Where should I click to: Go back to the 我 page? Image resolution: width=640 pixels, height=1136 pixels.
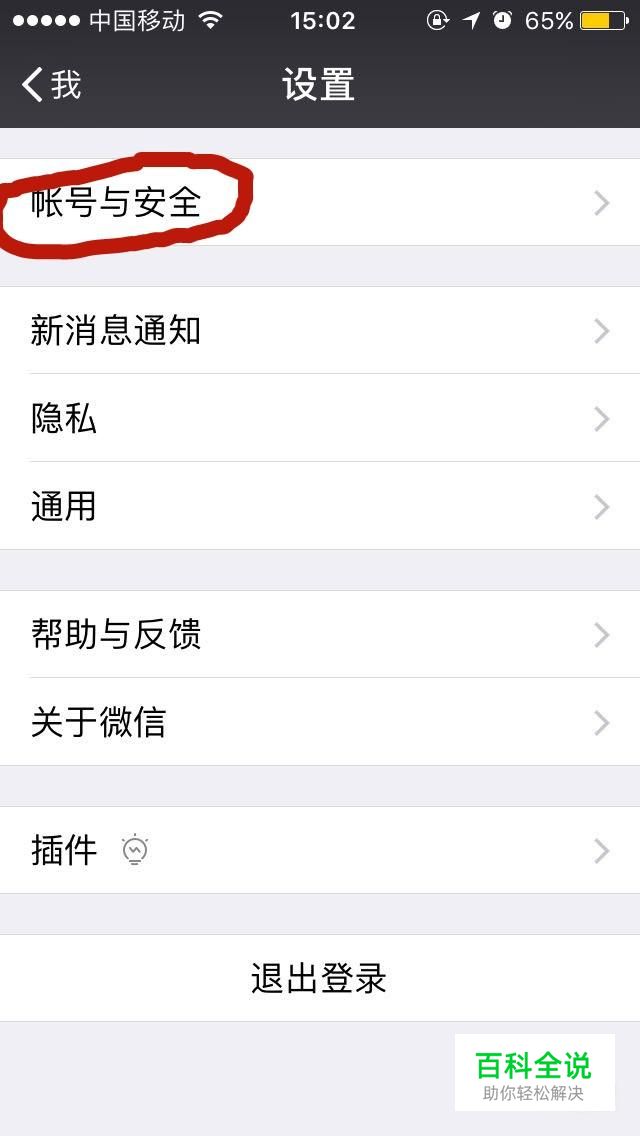tap(52, 85)
